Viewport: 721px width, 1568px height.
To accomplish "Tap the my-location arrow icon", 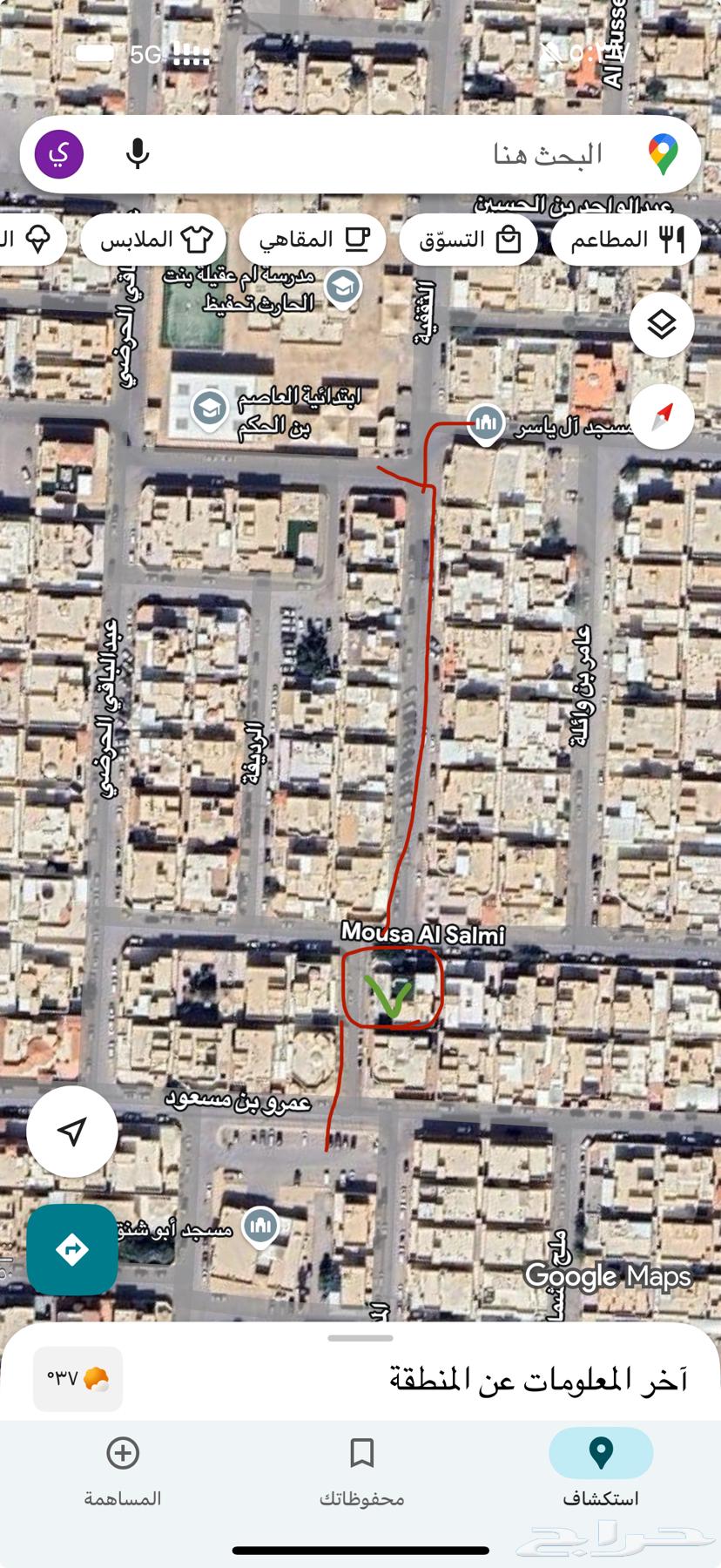I will click(x=71, y=1130).
